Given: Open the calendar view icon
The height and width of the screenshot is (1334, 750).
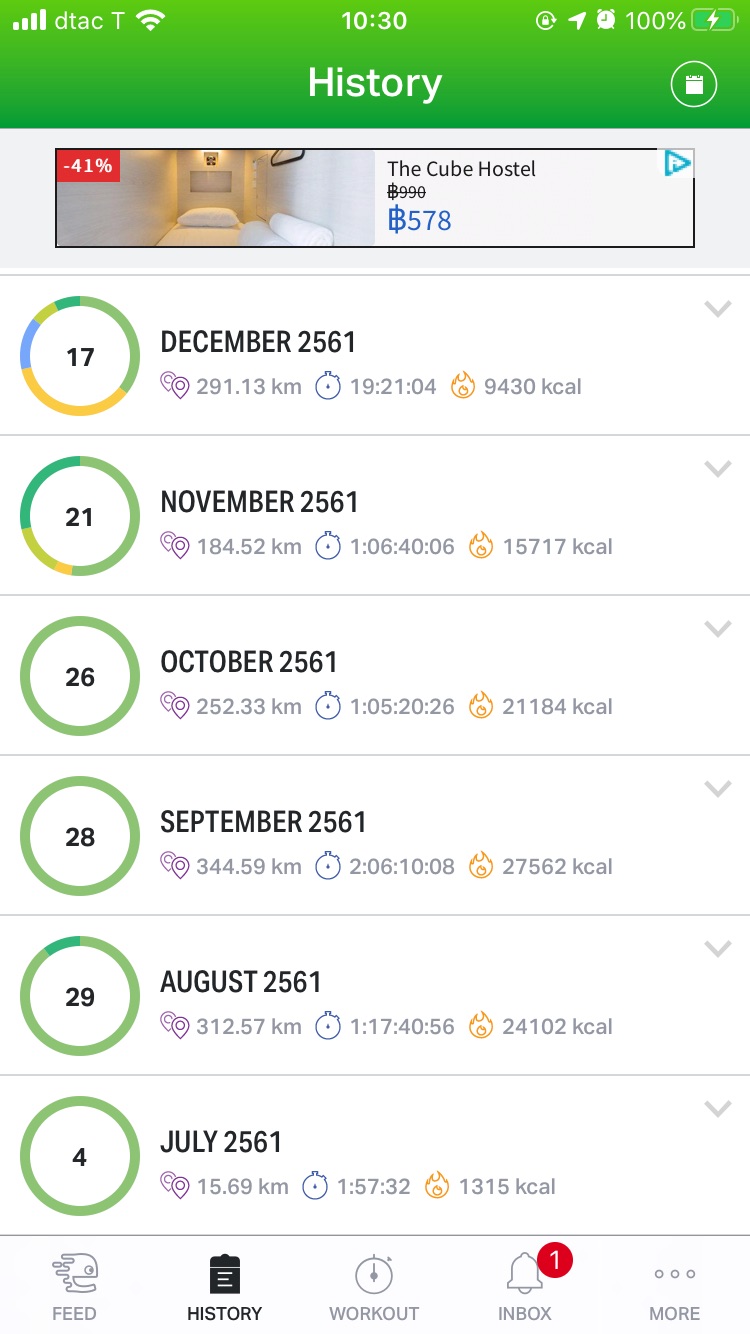Looking at the screenshot, I should click(694, 85).
